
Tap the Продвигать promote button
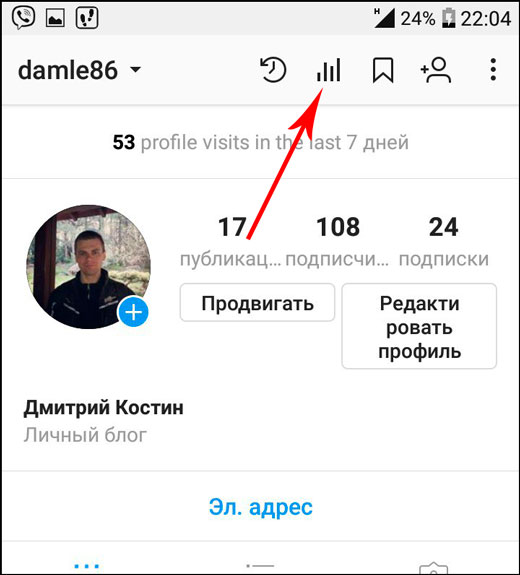[x=257, y=303]
